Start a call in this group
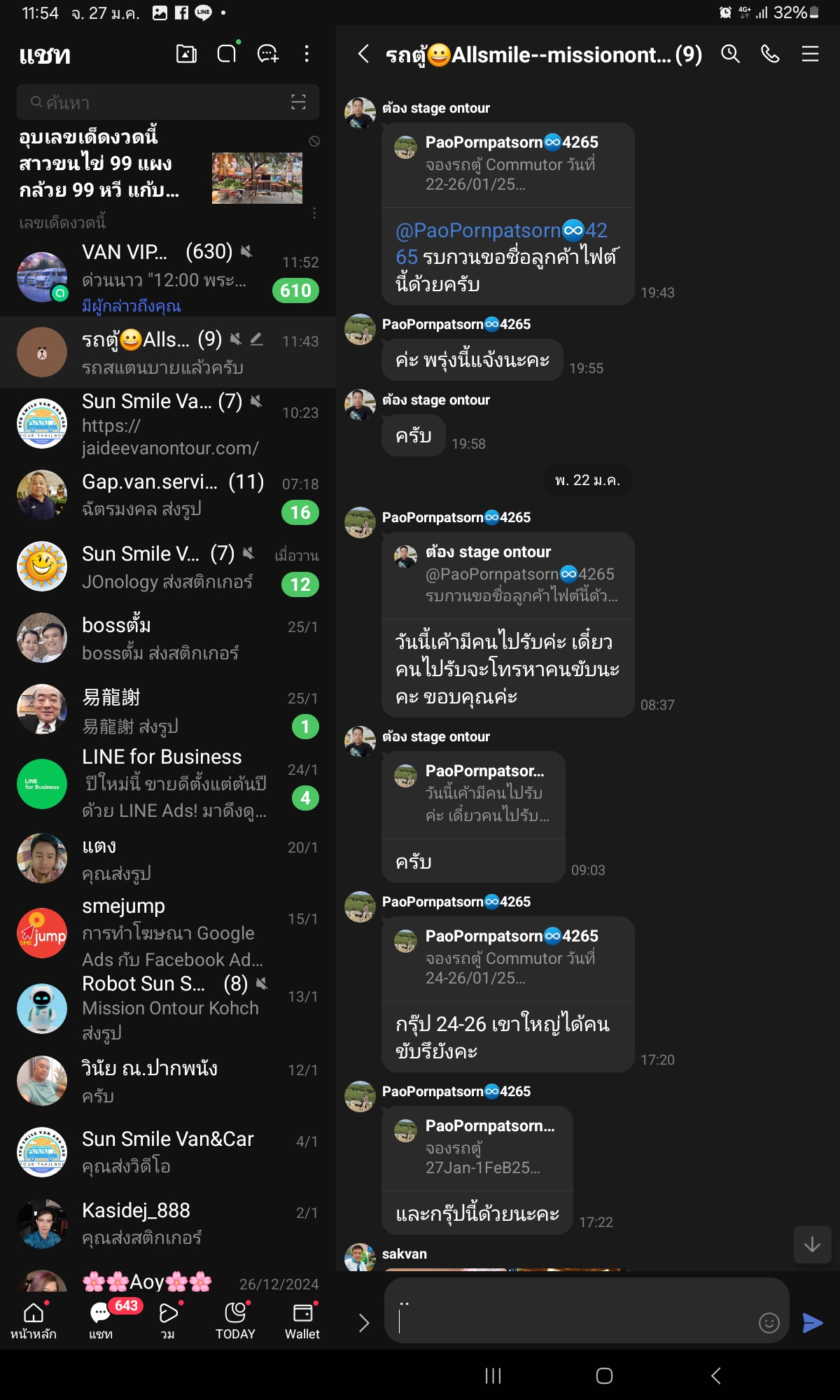Image resolution: width=840 pixels, height=1400 pixels. click(x=770, y=54)
